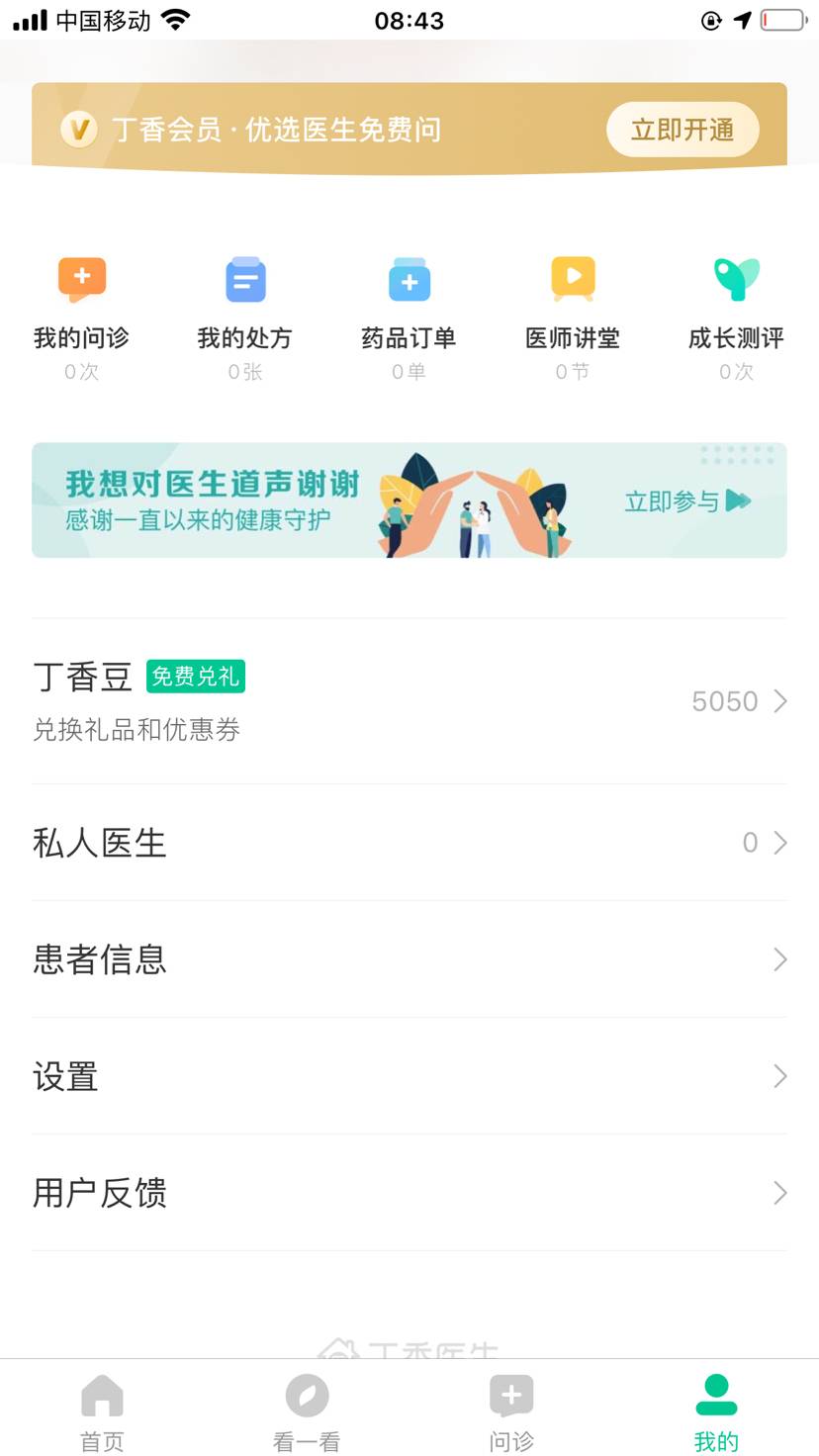Open the 我想对医生道声谢谢 banner
Image resolution: width=819 pixels, height=1456 pixels.
pyautogui.click(x=409, y=500)
